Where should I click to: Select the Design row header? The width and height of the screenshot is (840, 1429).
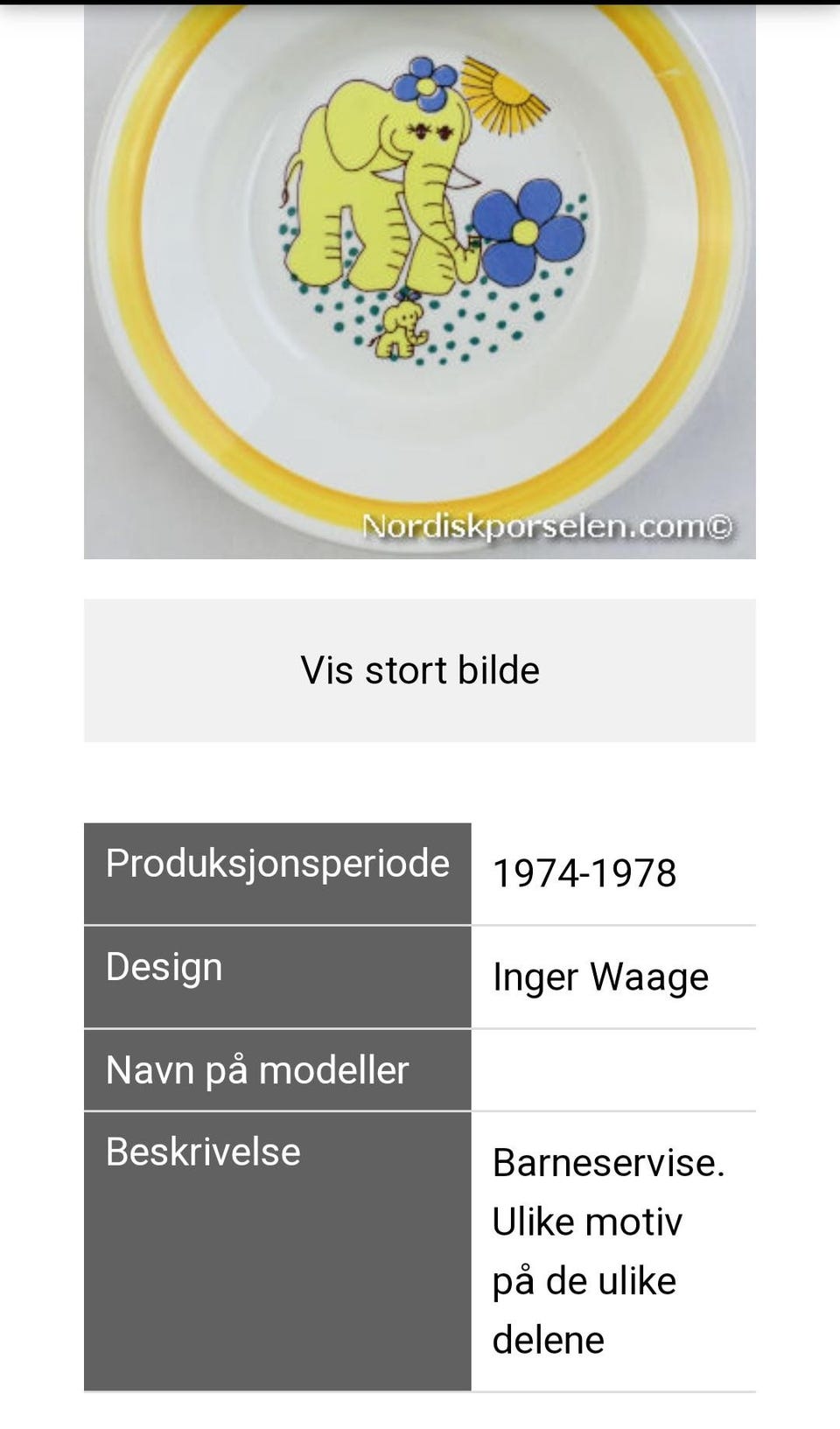pos(163,966)
